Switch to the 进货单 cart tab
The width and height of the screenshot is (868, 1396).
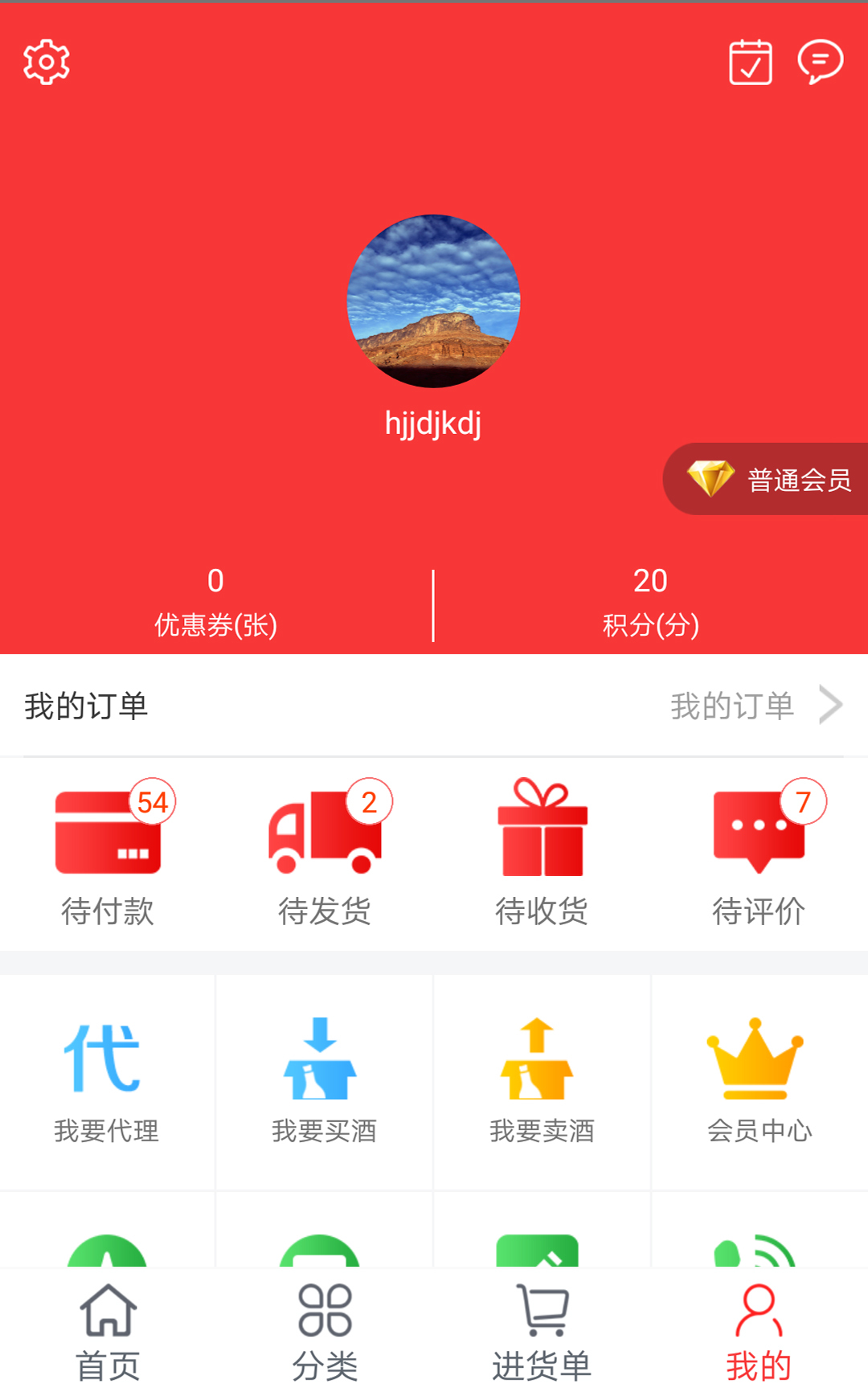pyautogui.click(x=542, y=1332)
